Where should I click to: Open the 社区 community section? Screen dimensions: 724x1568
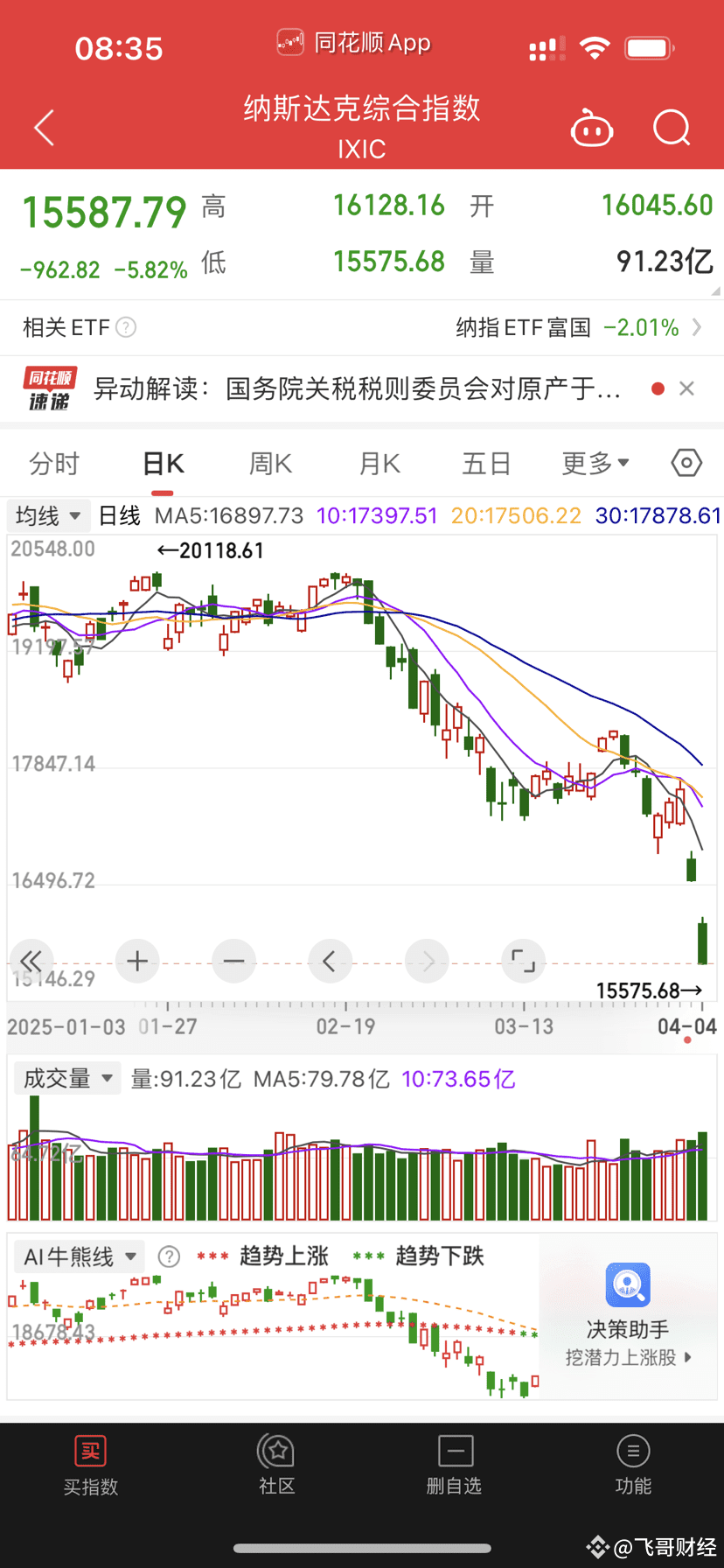tap(276, 1462)
